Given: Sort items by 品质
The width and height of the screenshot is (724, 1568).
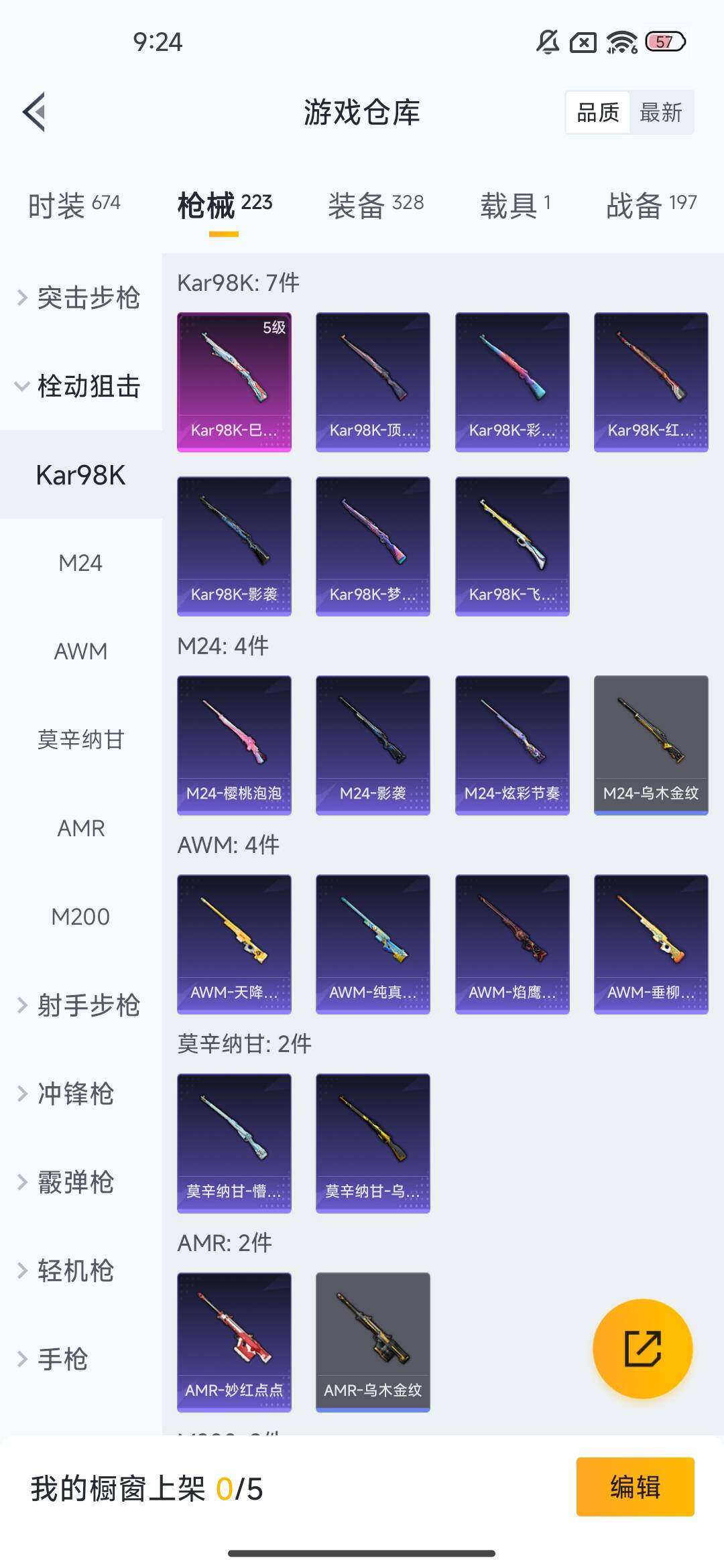Looking at the screenshot, I should pyautogui.click(x=598, y=113).
